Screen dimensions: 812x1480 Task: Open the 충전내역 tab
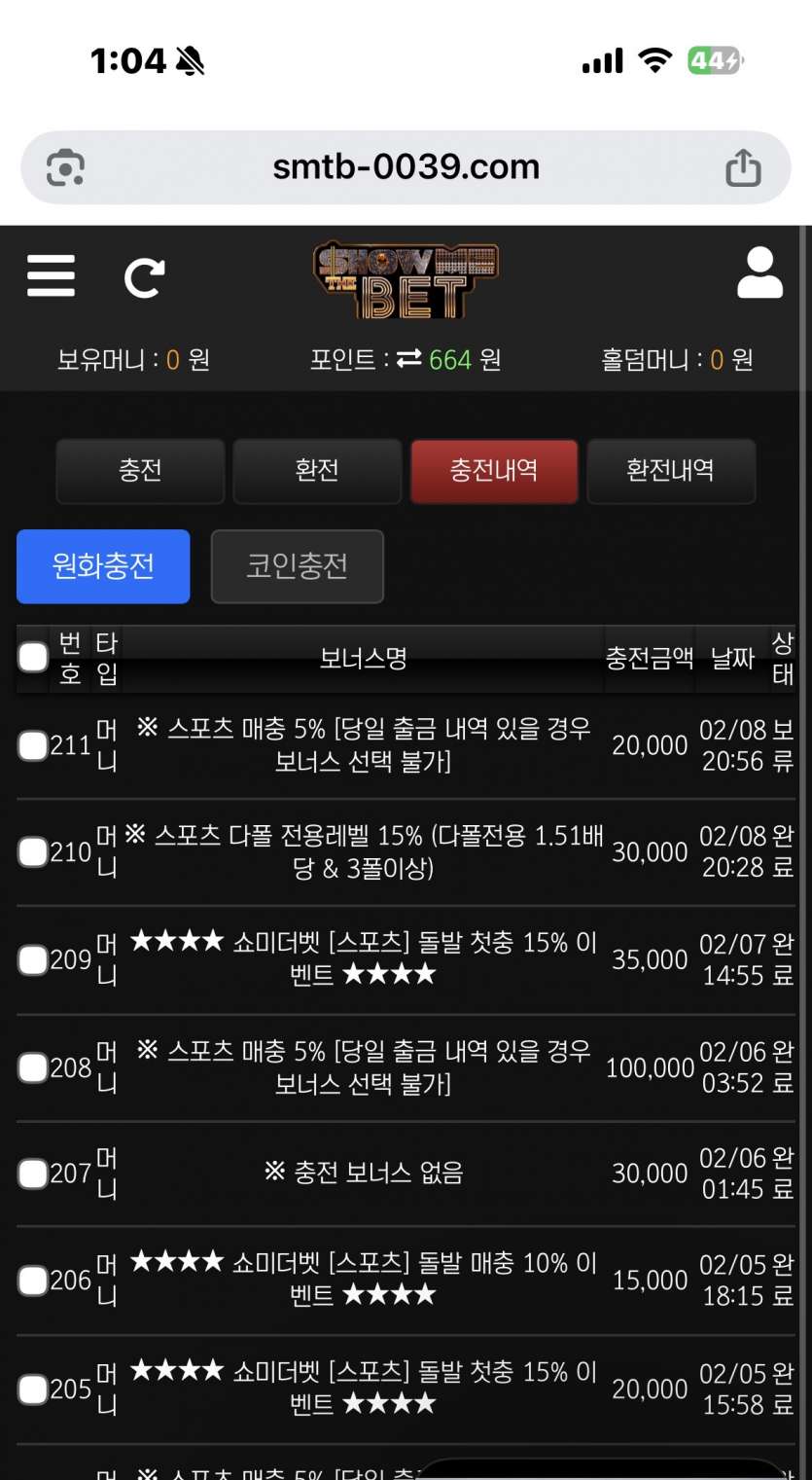point(494,471)
